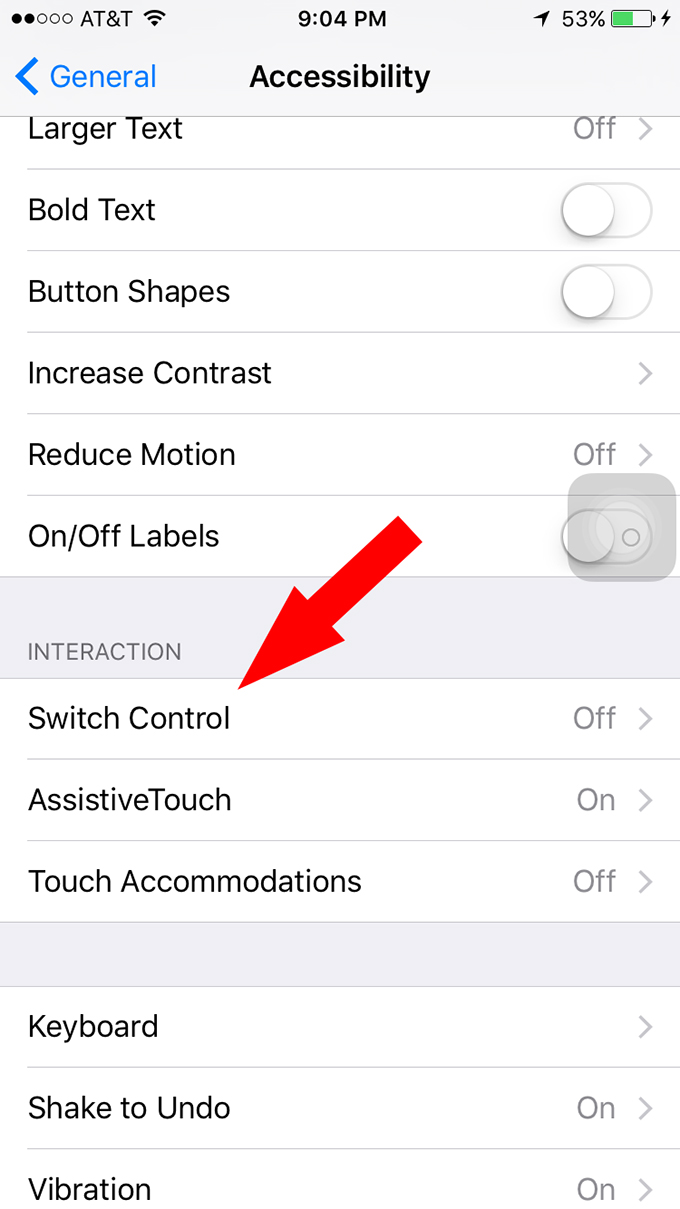Open Switch Control settings
This screenshot has width=680, height=1209.
coord(340,718)
